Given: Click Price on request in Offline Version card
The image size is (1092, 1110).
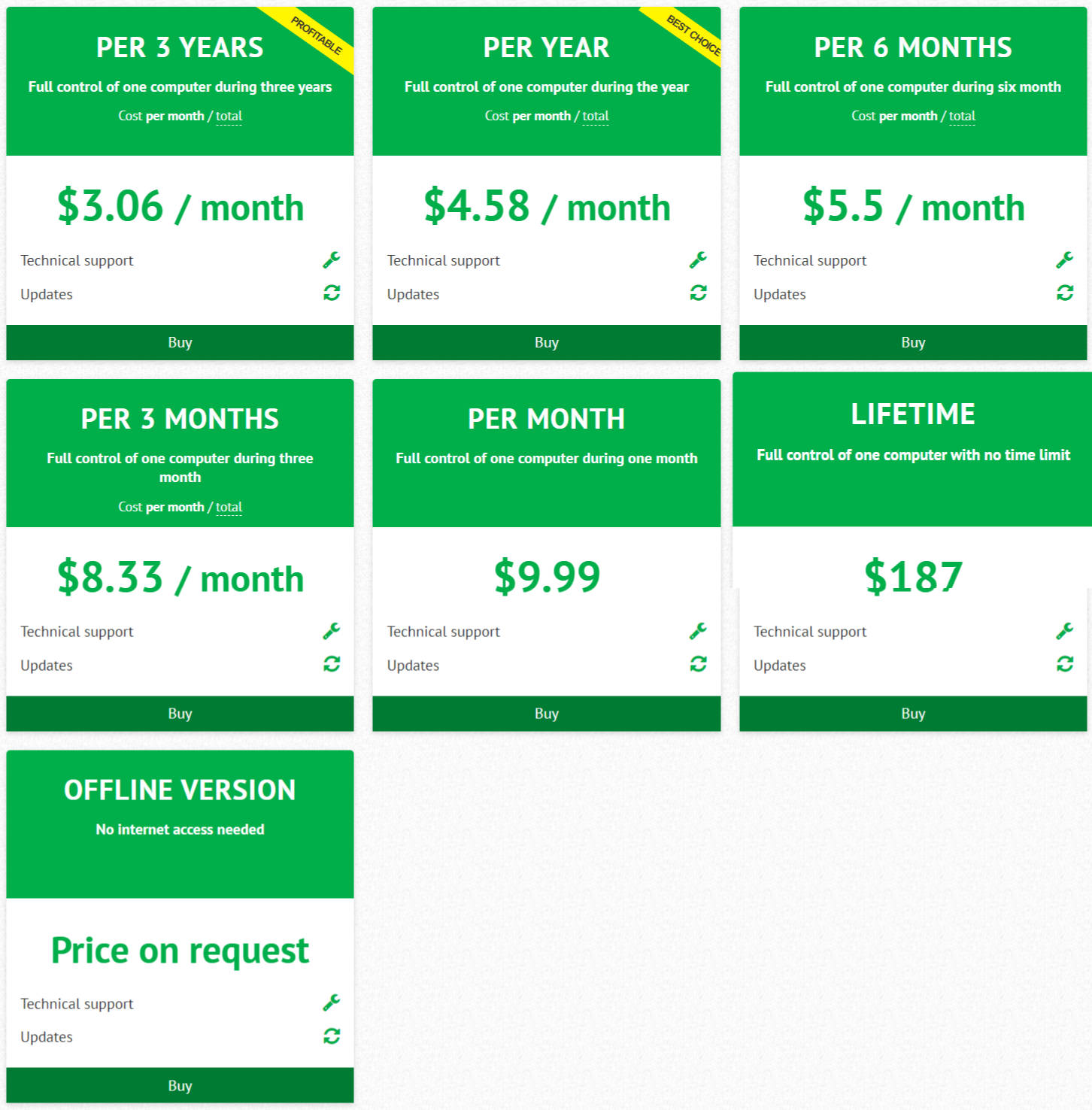Looking at the screenshot, I should (x=180, y=949).
